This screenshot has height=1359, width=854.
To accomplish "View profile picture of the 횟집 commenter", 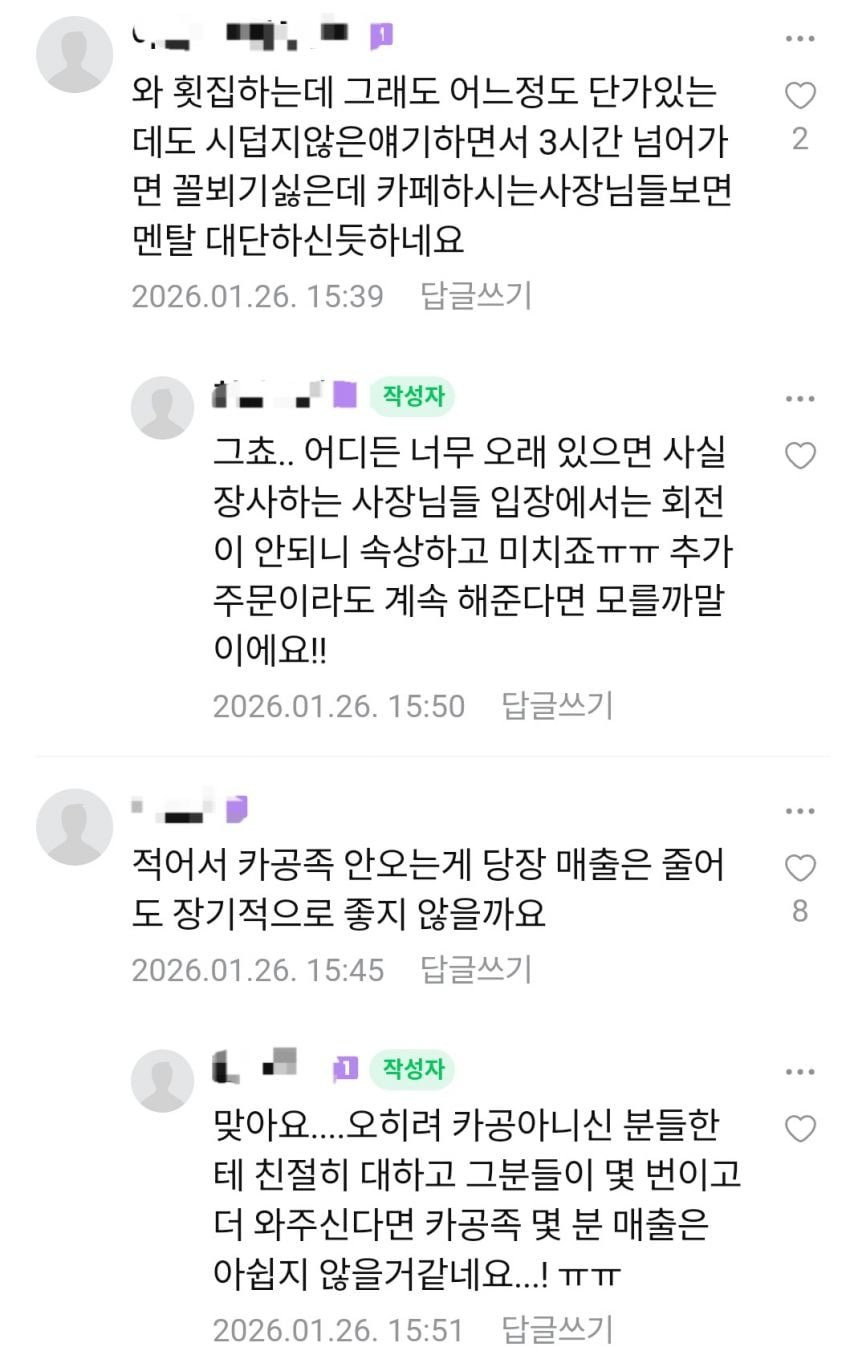I will [x=74, y=55].
